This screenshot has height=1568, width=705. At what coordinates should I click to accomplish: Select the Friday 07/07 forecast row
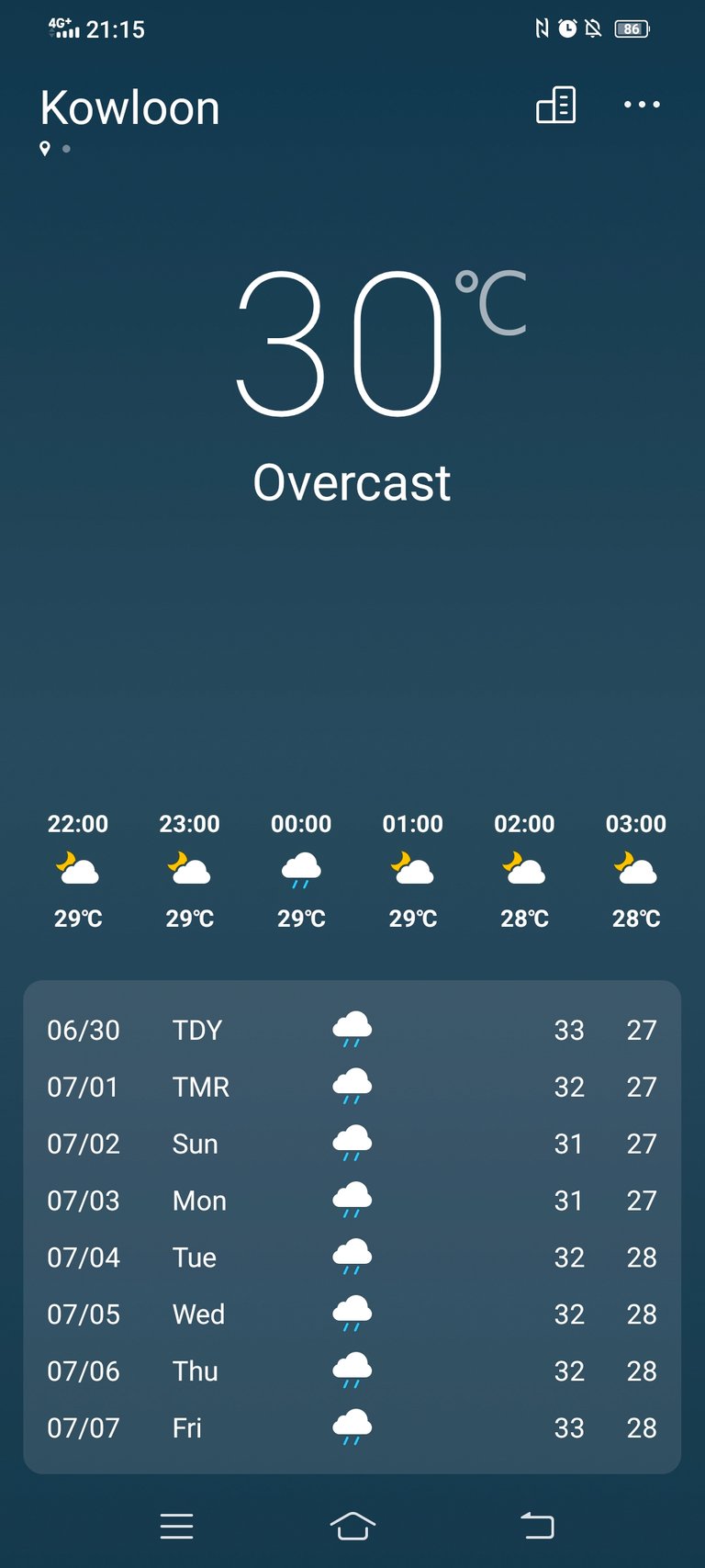[352, 1427]
